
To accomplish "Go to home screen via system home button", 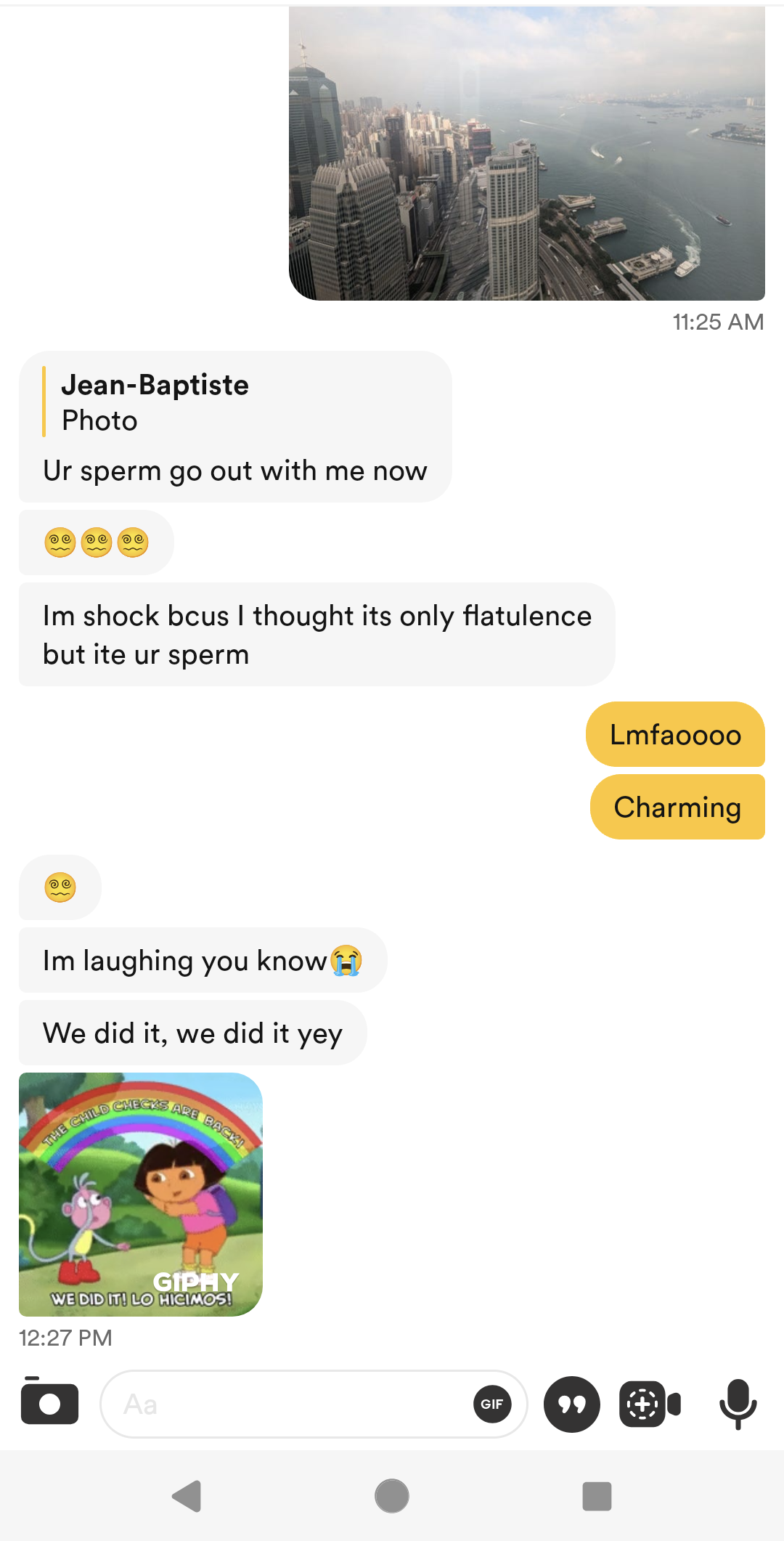I will pyautogui.click(x=392, y=1496).
